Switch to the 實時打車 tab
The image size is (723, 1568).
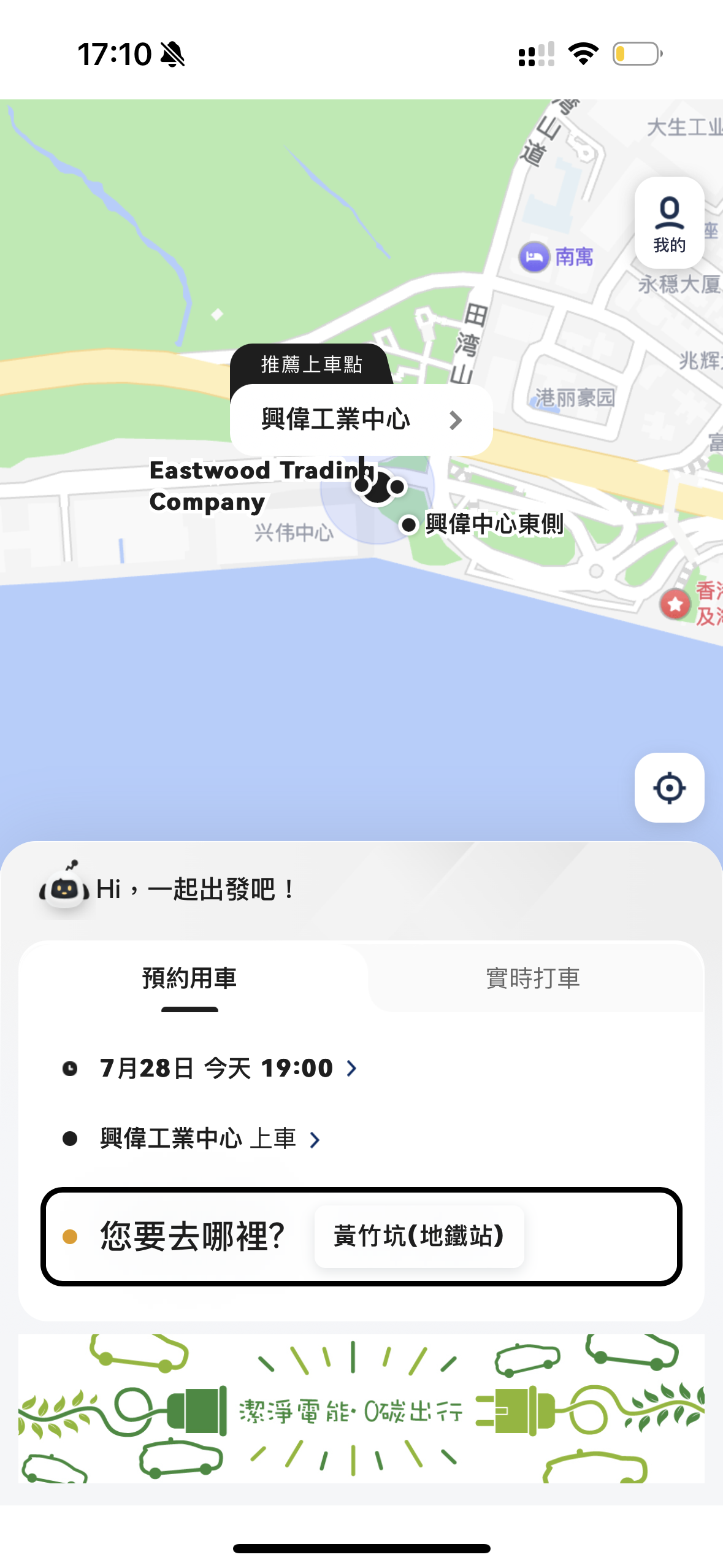(533, 978)
